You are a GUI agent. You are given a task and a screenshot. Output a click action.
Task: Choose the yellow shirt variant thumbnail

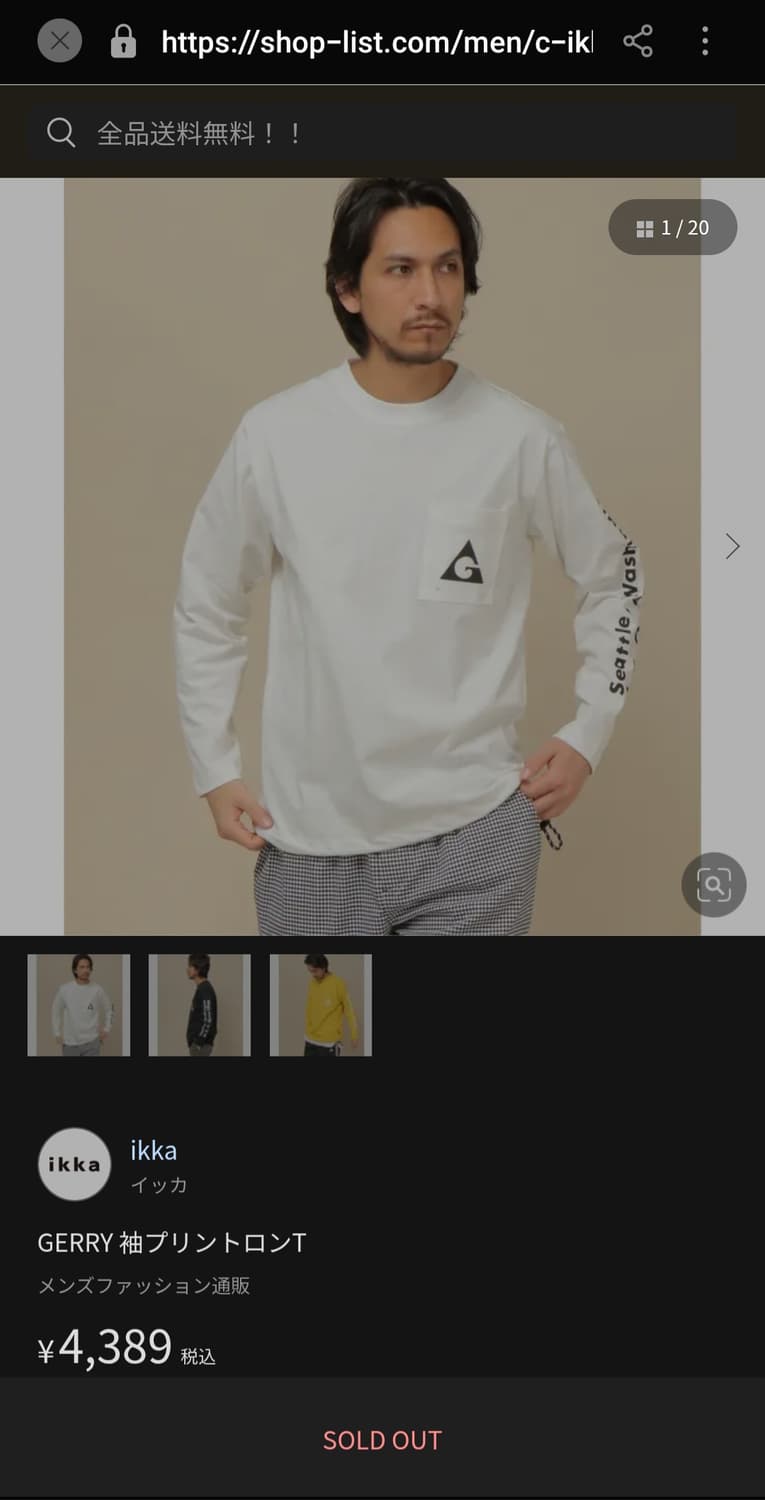click(320, 1004)
